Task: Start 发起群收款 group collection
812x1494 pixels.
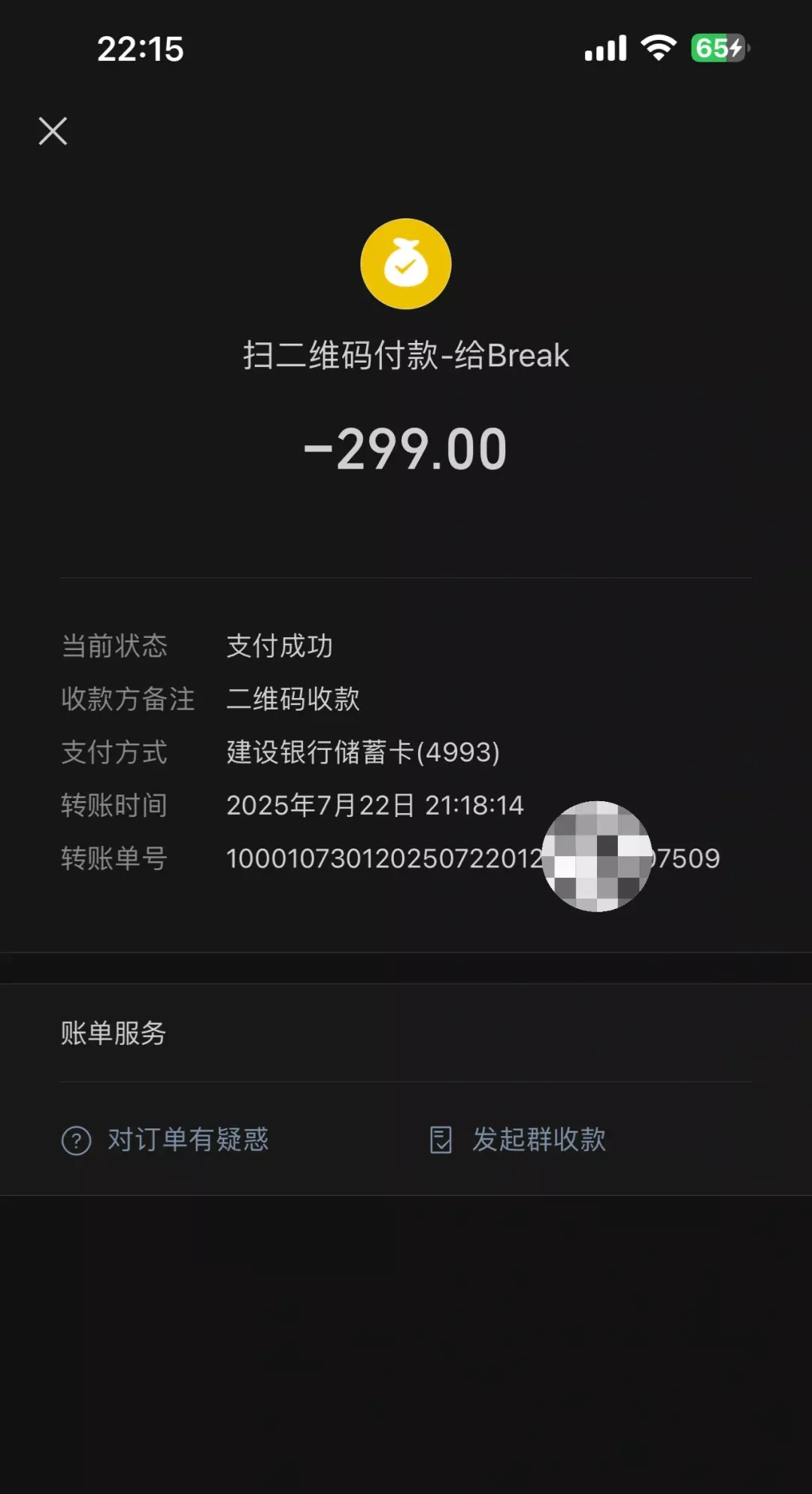Action: (x=518, y=1140)
